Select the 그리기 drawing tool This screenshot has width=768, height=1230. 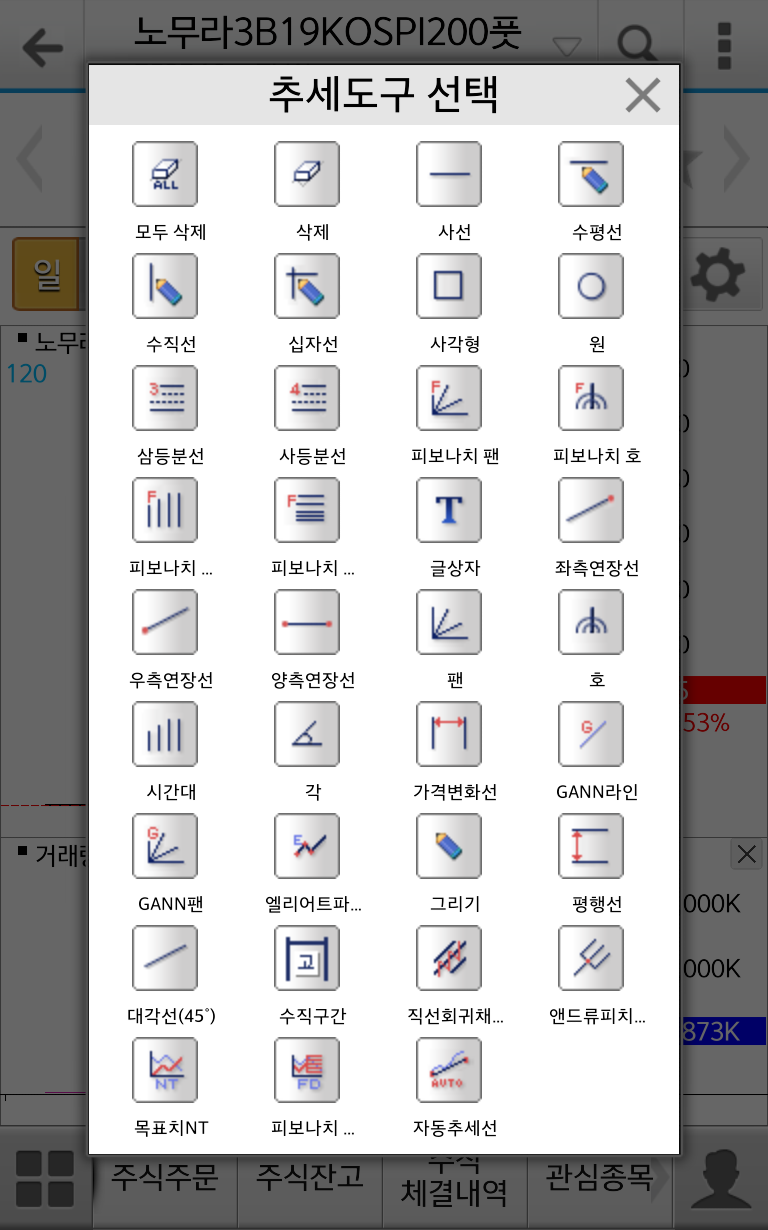pos(449,846)
